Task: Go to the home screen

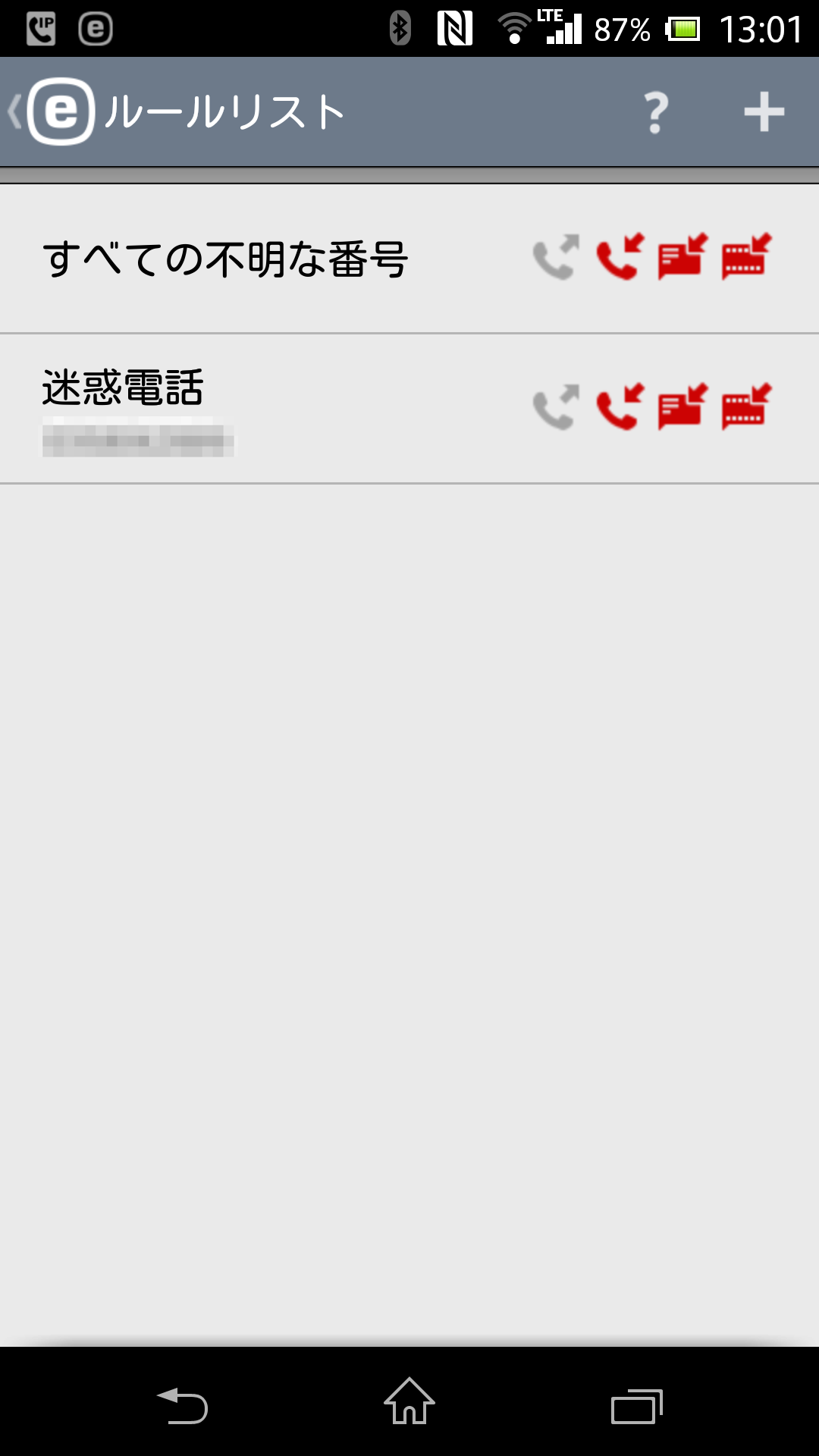Action: (x=409, y=1401)
